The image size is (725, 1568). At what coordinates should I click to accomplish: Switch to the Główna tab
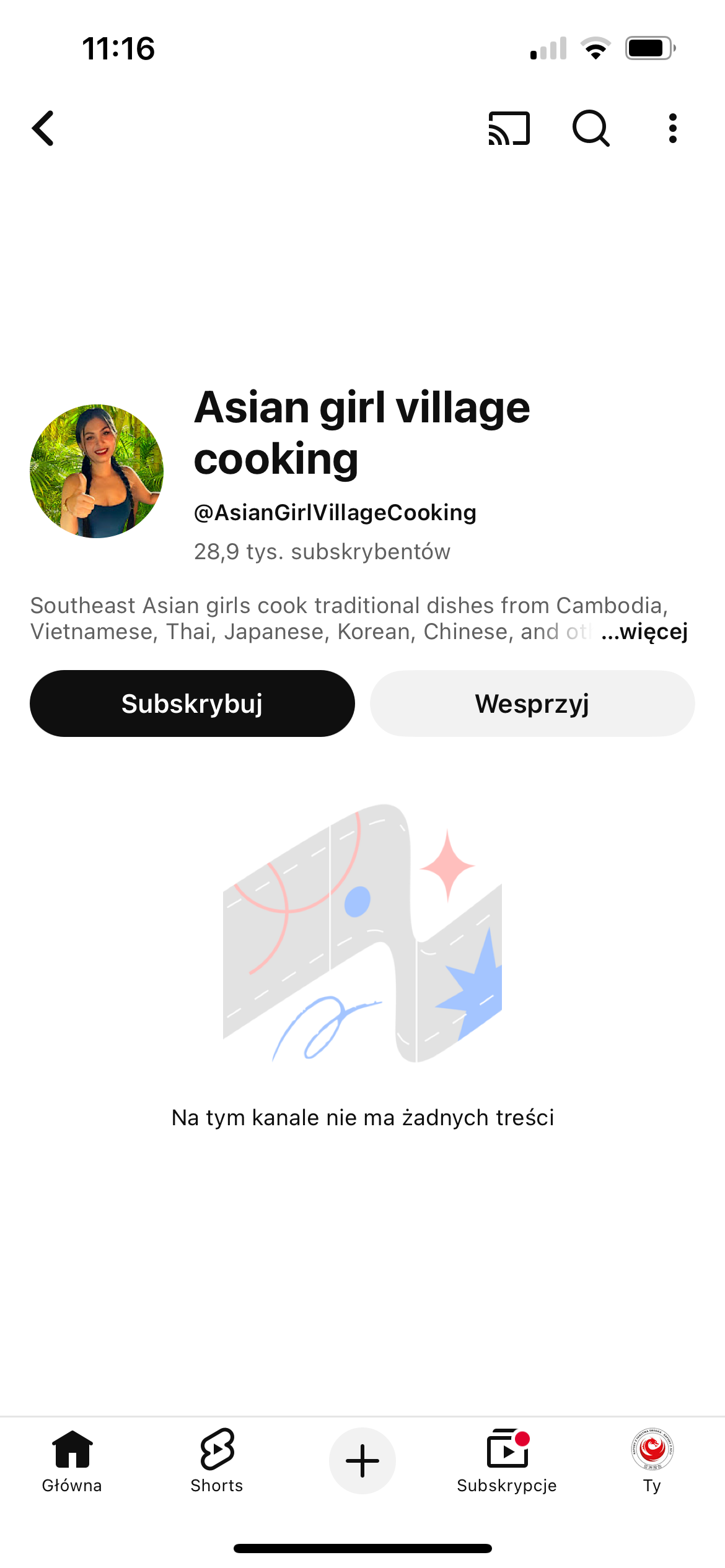(x=72, y=1460)
